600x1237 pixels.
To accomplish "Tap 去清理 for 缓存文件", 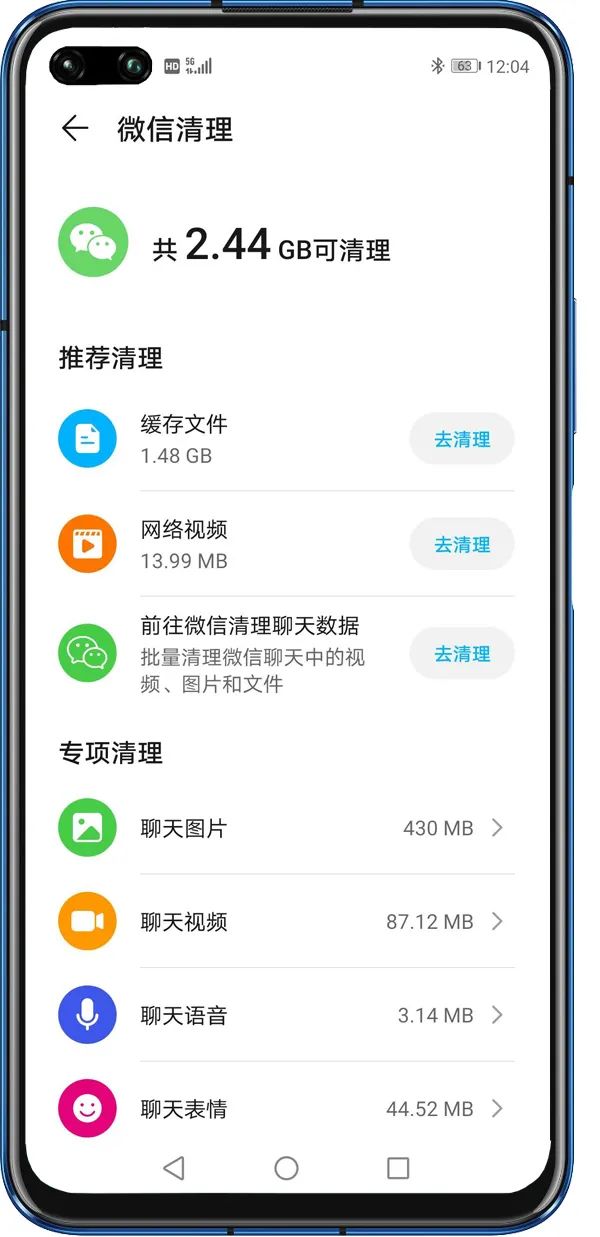I will tap(462, 439).
